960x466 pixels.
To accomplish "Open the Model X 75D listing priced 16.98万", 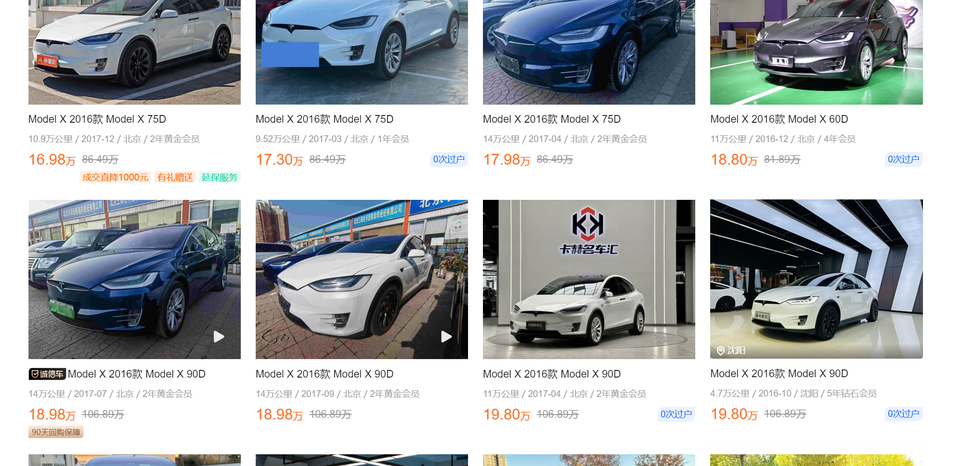I will point(97,119).
